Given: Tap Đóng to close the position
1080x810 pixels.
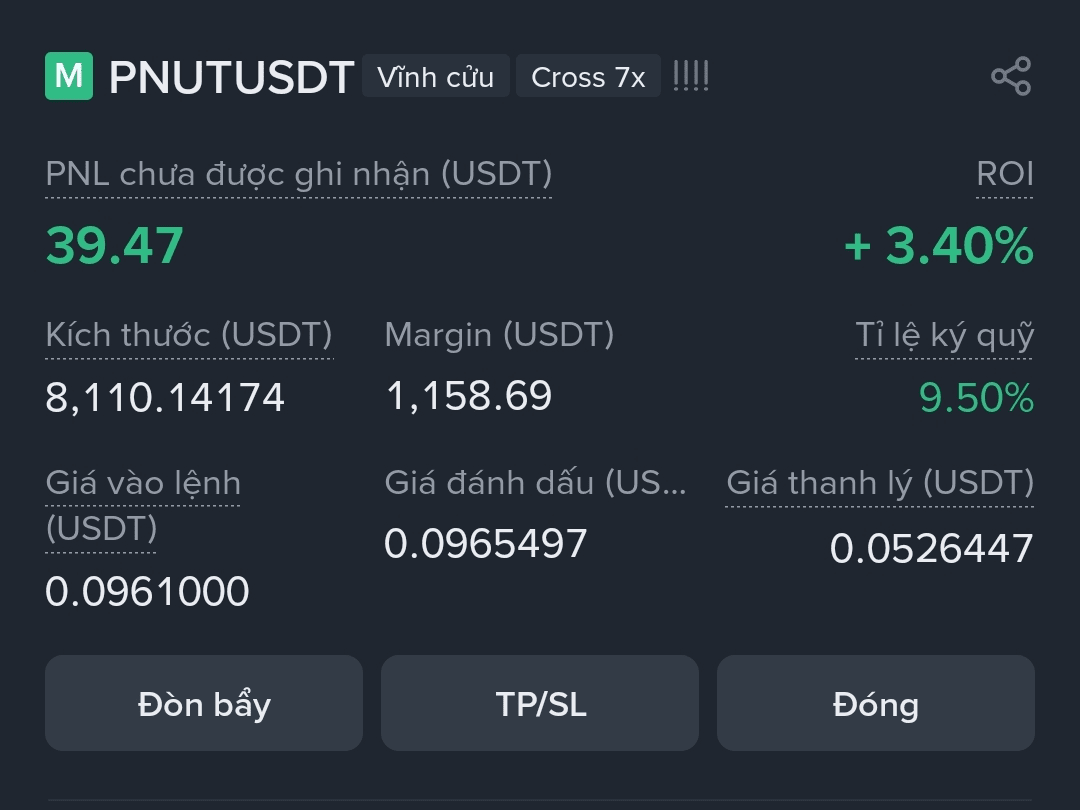Looking at the screenshot, I should (x=875, y=704).
